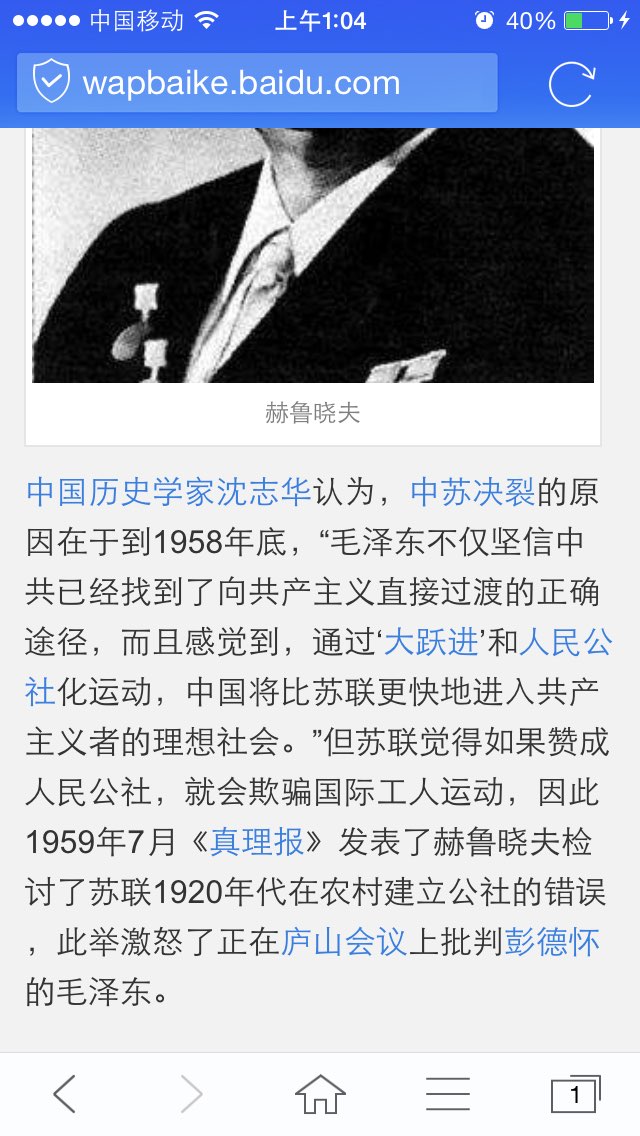Follow the 大跃进 link
This screenshot has height=1136, width=640.
point(431,642)
